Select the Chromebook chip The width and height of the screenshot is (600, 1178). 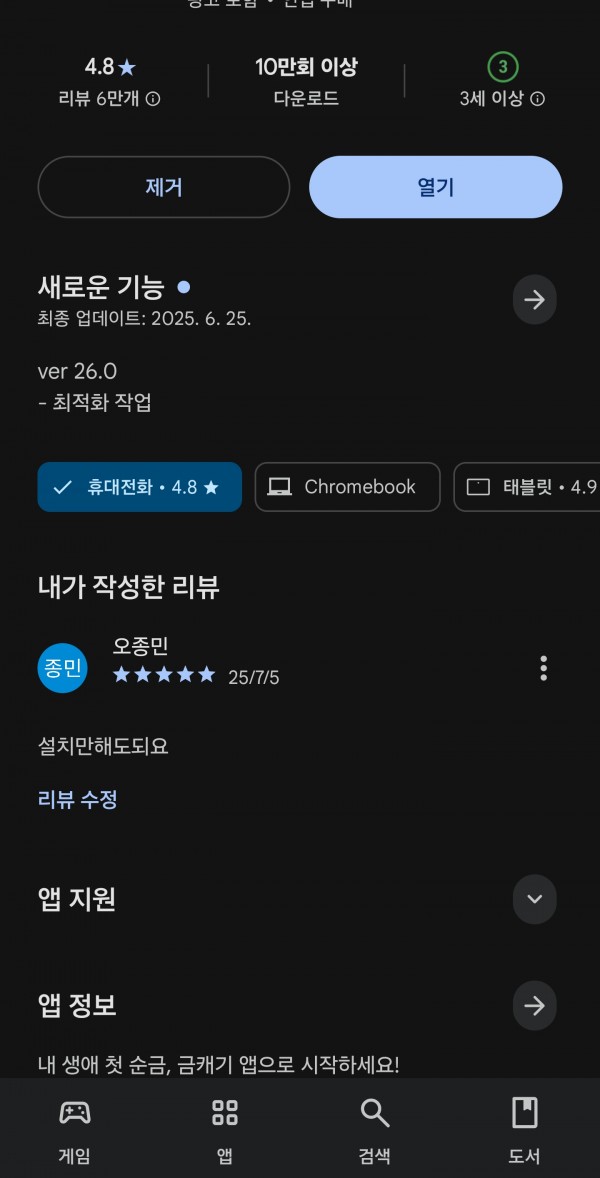(348, 487)
